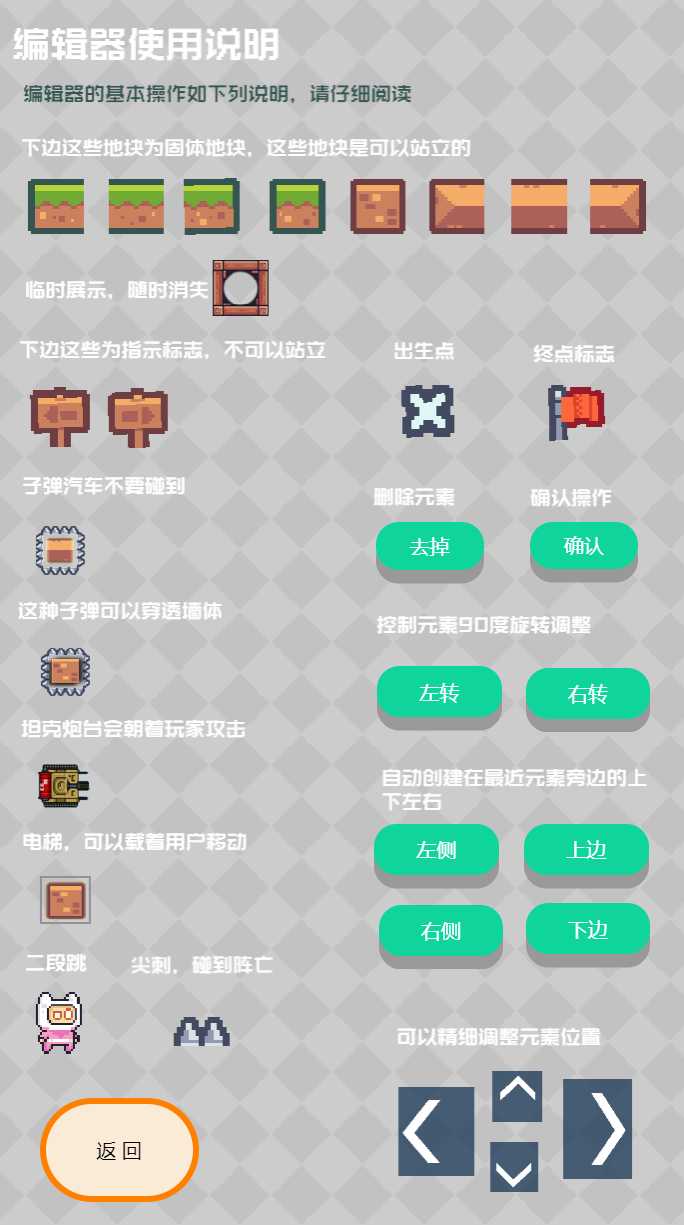Rotate element with 右转 button
684x1225 pixels.
587,694
